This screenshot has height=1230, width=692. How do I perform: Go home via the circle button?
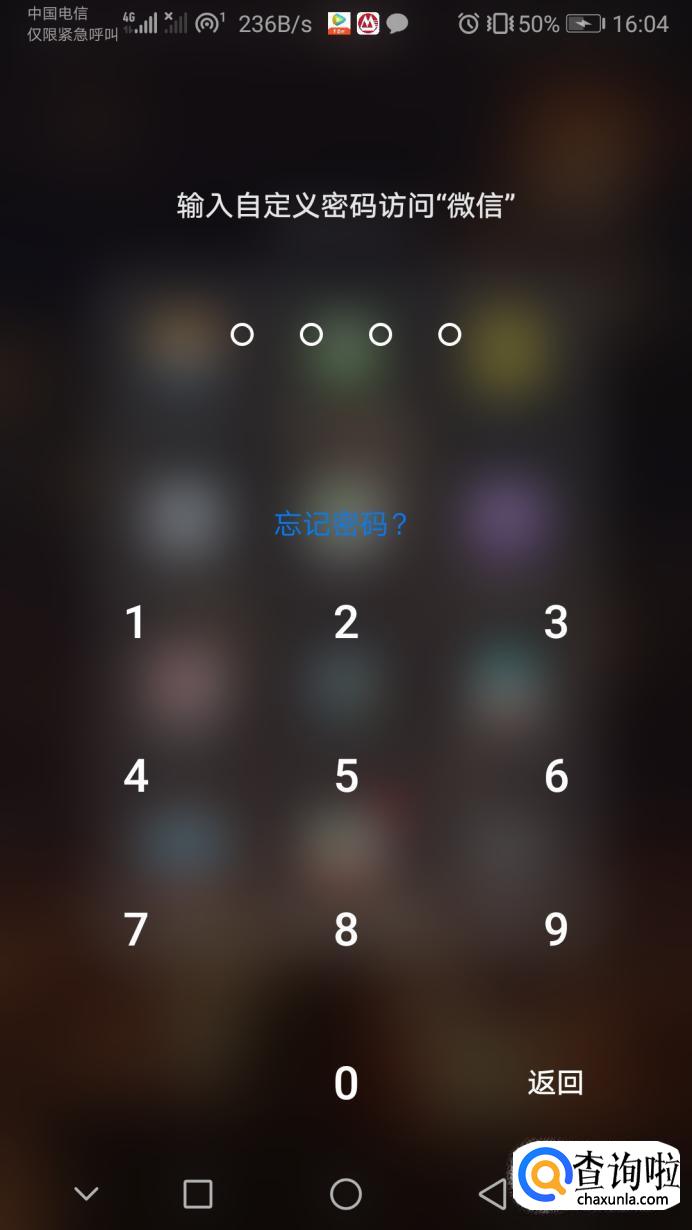click(346, 1193)
